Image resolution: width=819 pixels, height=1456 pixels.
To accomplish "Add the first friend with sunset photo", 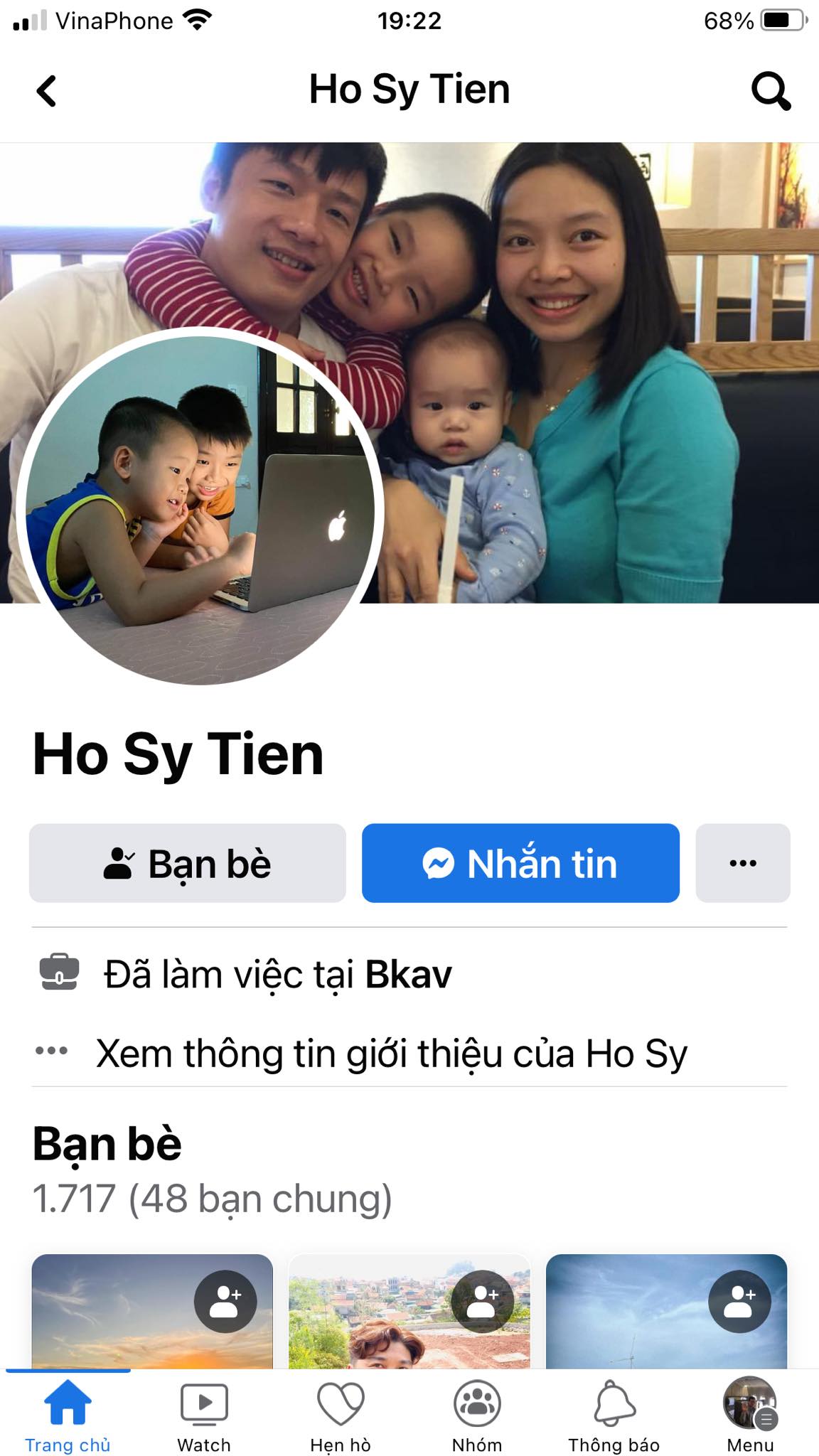I will point(225,1302).
